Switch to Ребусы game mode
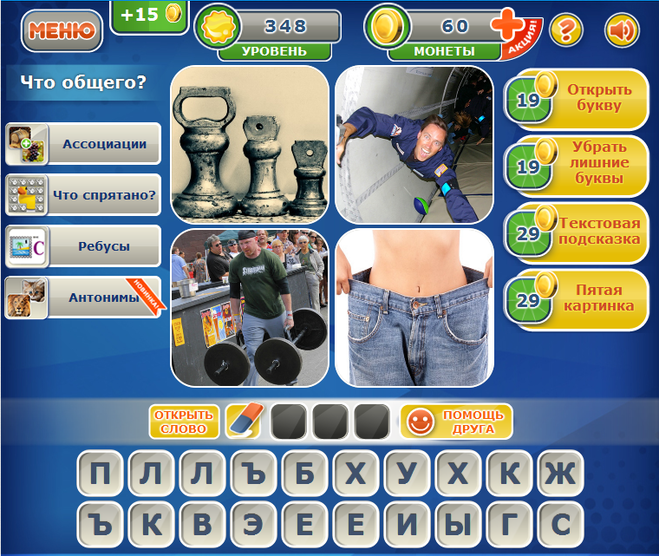Image resolution: width=659 pixels, height=556 pixels. click(x=84, y=246)
